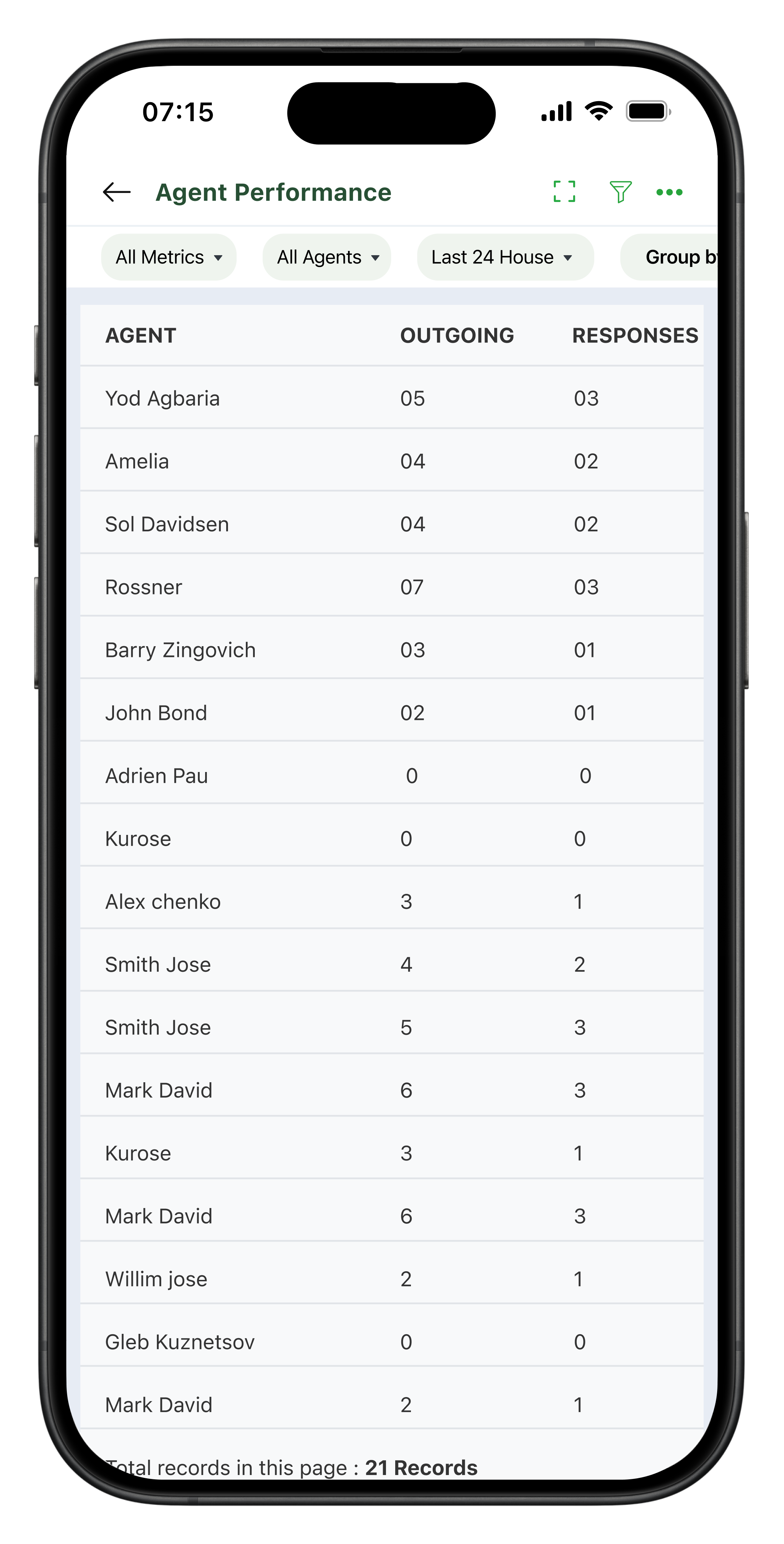
Task: Open the three-dot overflow menu
Action: click(x=669, y=192)
